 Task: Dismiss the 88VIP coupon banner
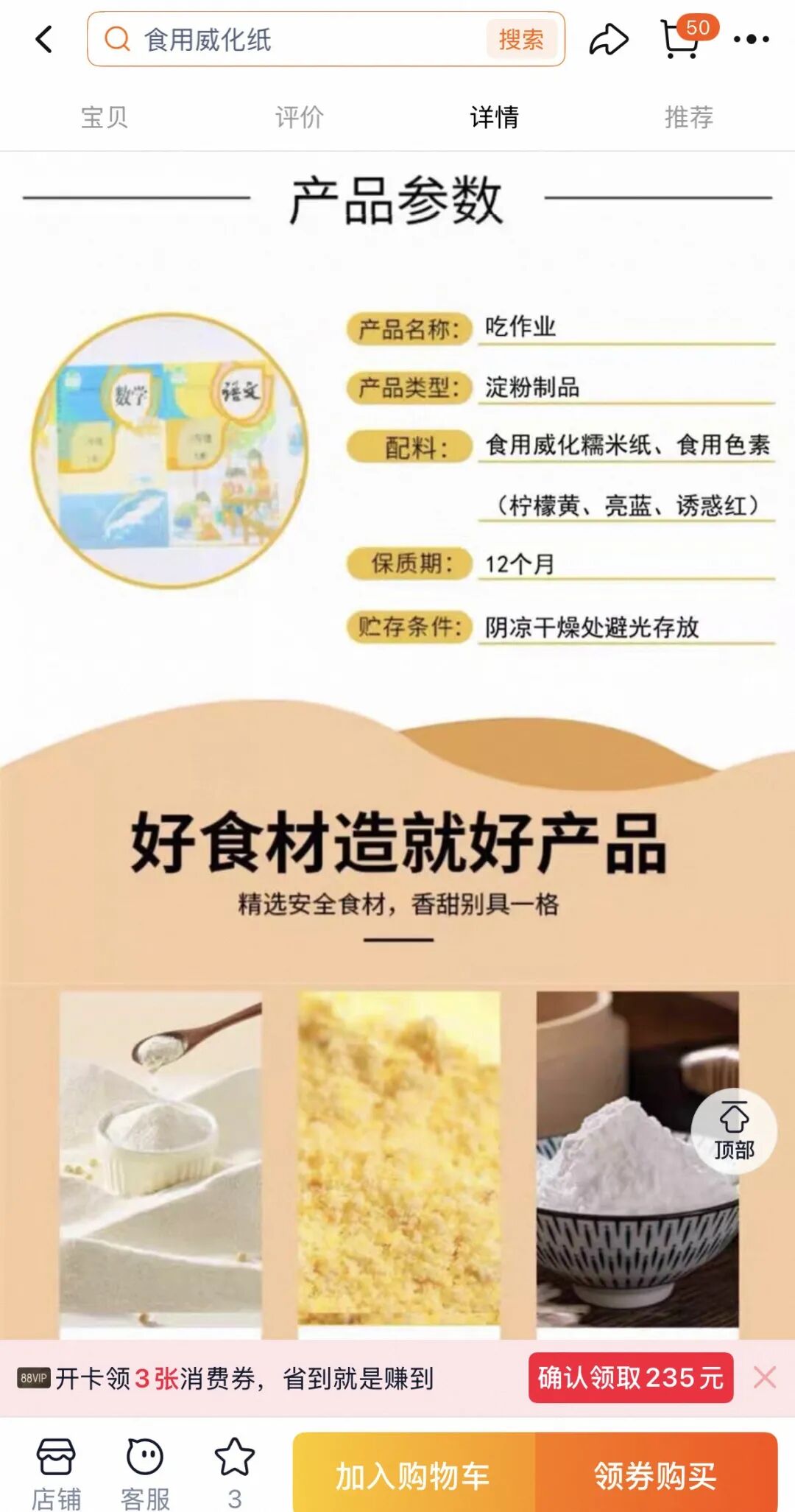[x=765, y=1377]
